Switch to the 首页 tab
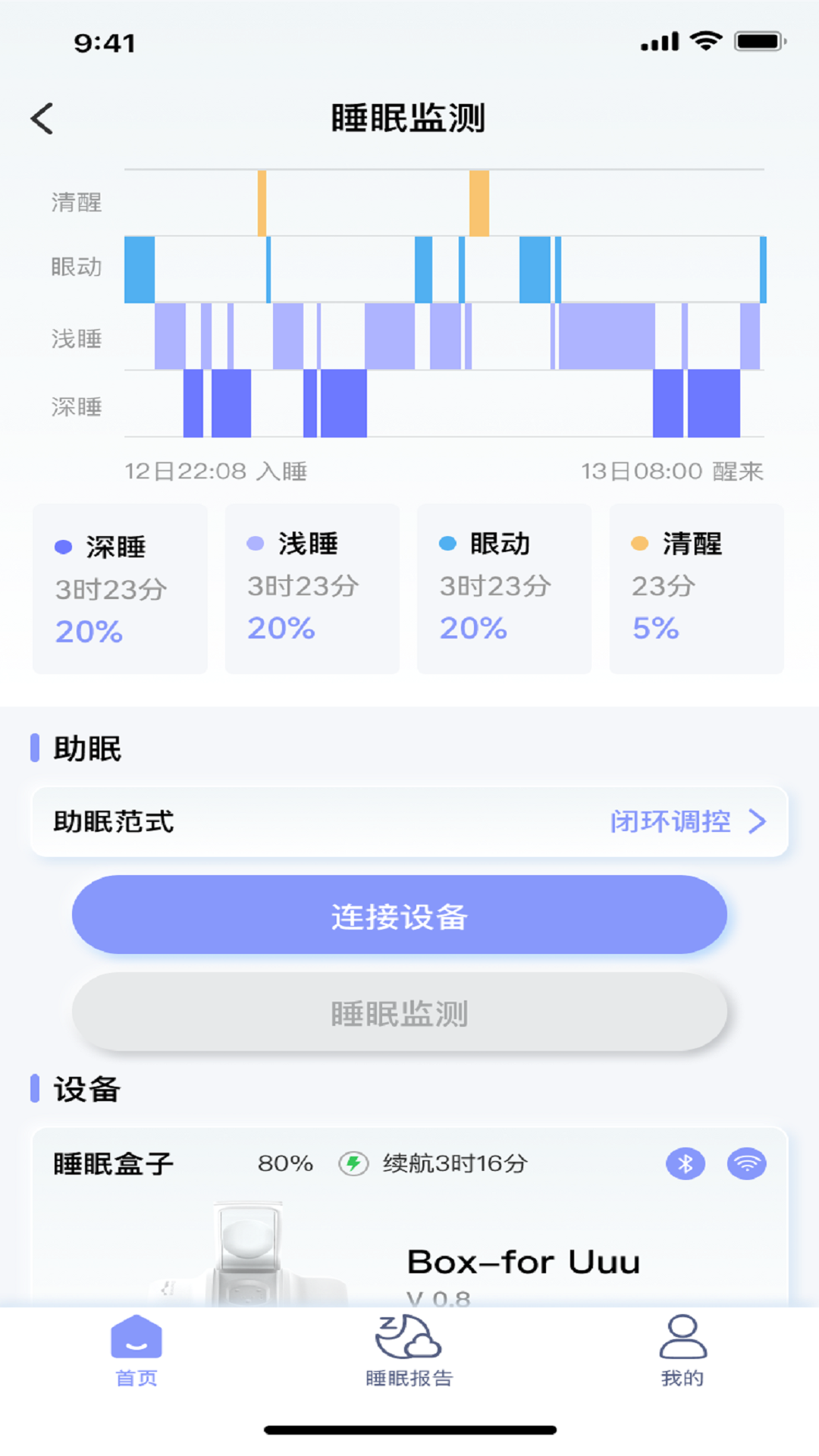Image resolution: width=819 pixels, height=1456 pixels. point(136,1351)
